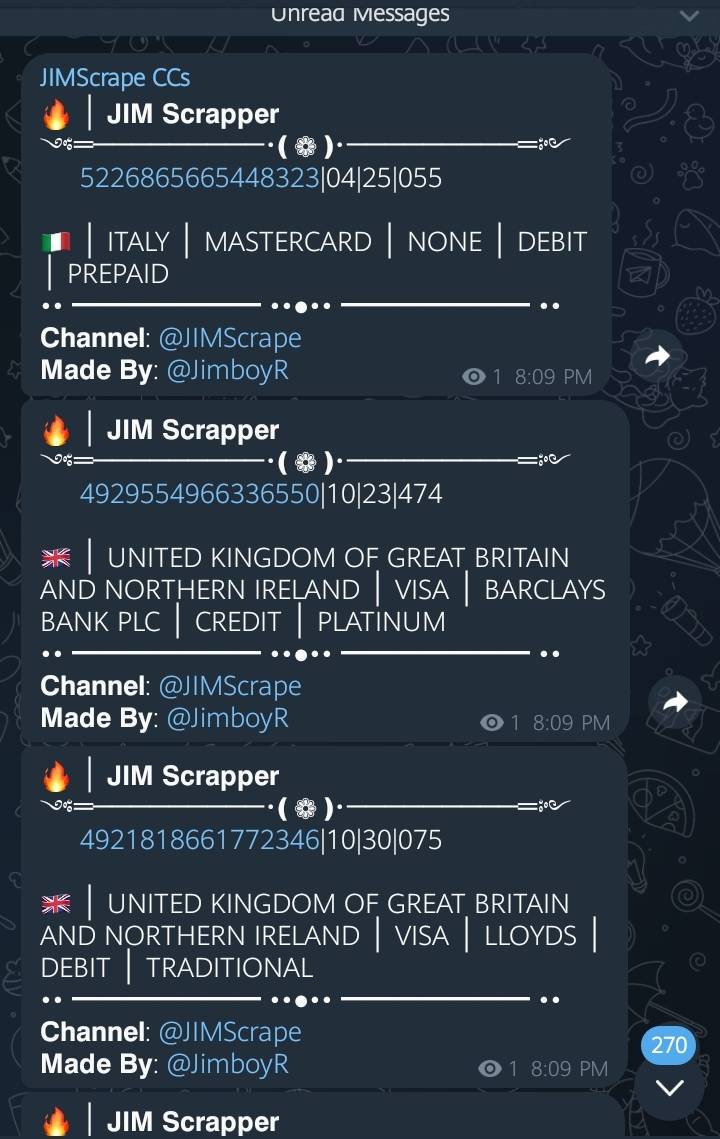Jump to latest via the 270 unread arrow

[x=669, y=1087]
